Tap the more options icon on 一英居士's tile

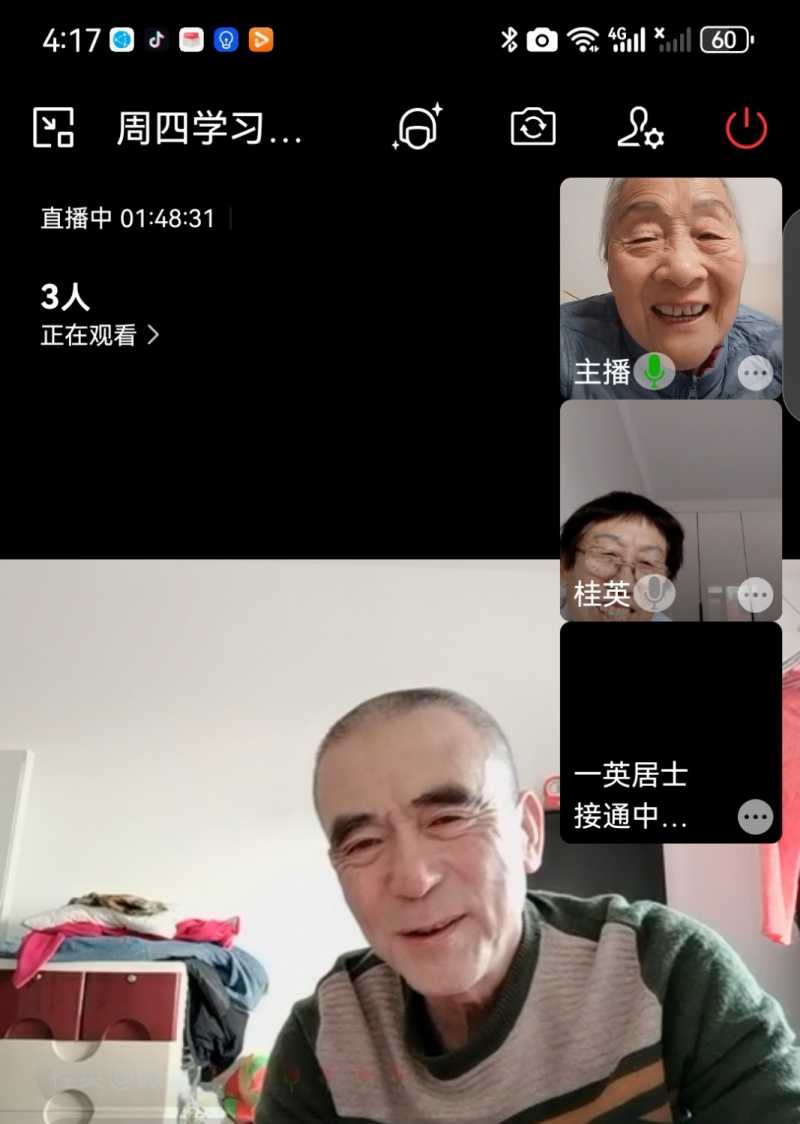(x=755, y=817)
